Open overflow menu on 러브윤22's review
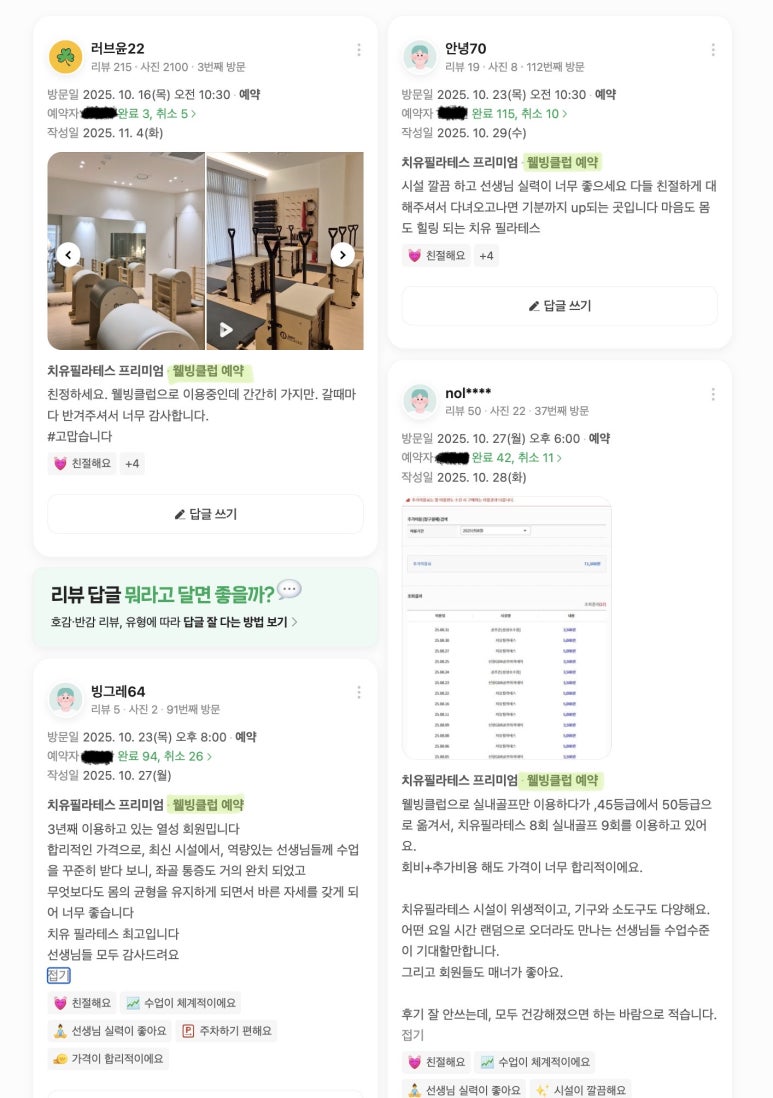This screenshot has width=773, height=1098. (x=359, y=50)
